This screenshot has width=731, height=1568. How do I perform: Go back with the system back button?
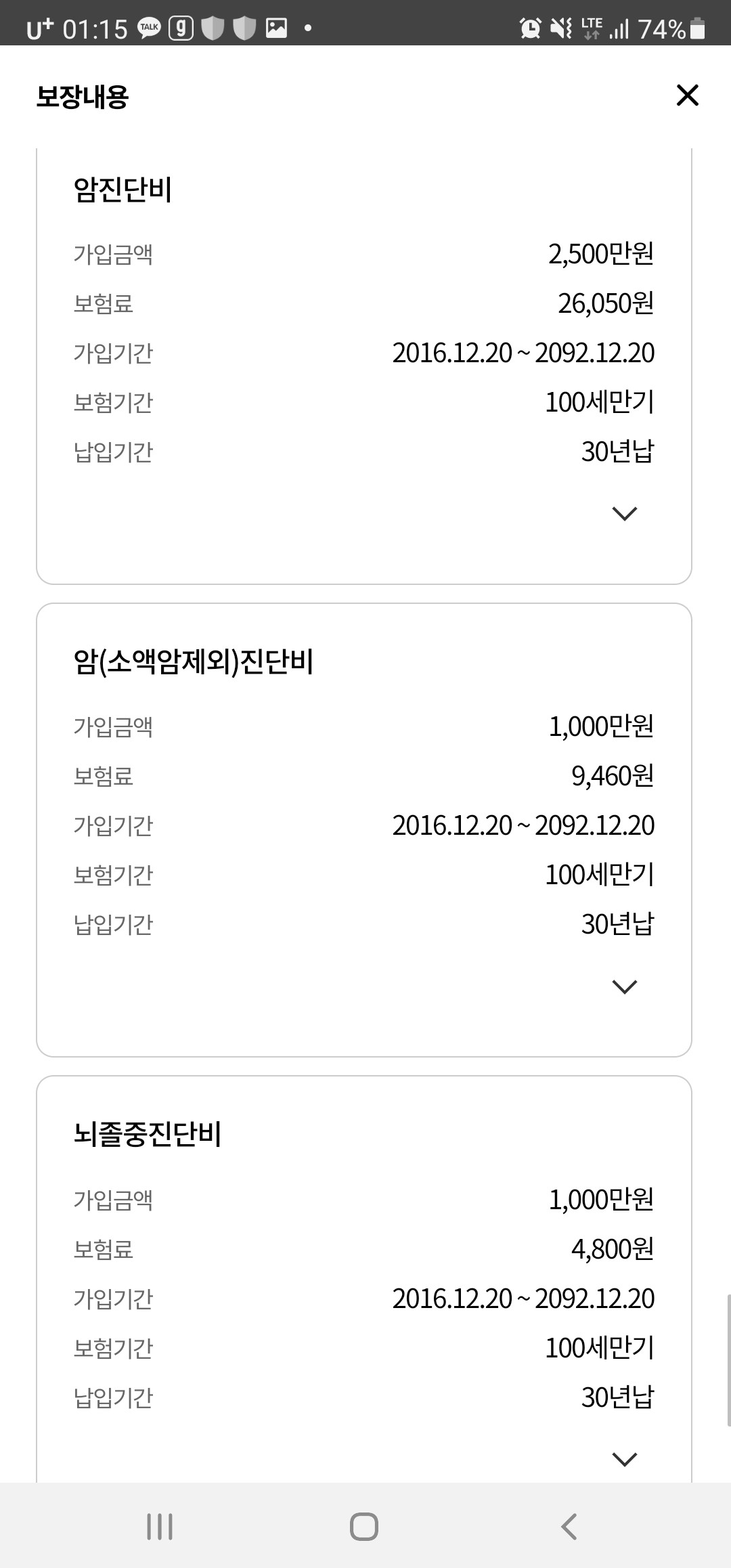coord(569,1527)
